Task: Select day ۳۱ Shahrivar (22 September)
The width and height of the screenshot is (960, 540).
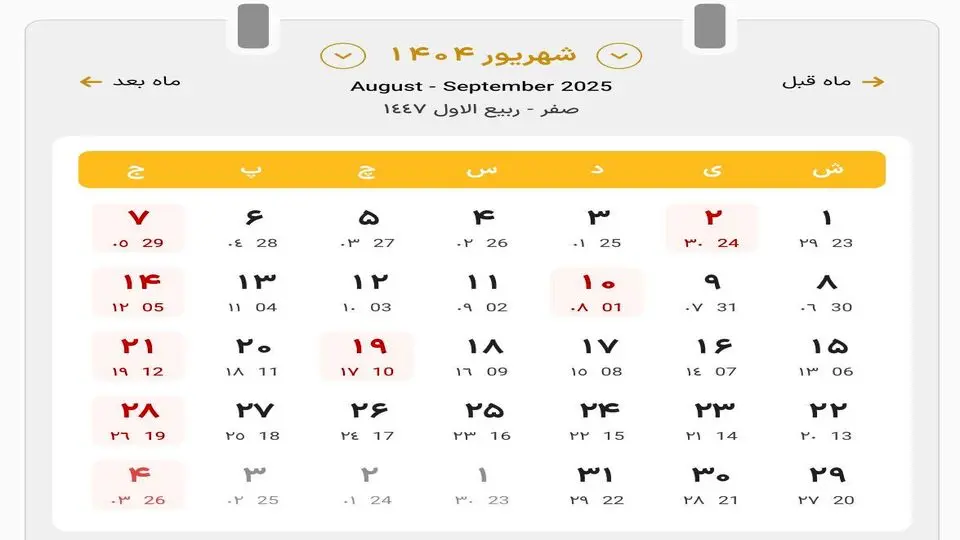Action: tap(597, 485)
